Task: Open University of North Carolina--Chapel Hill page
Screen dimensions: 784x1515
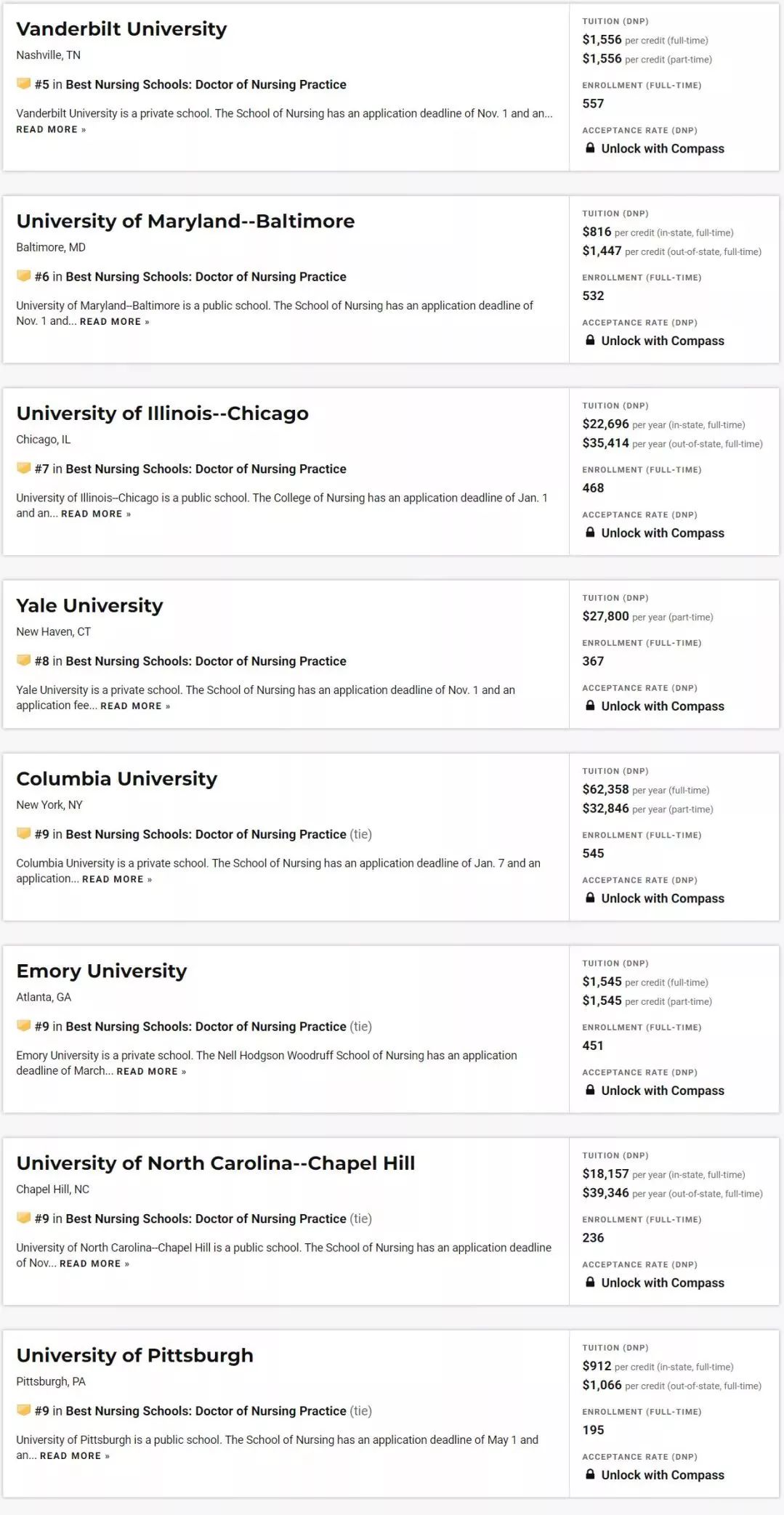Action: tap(215, 1163)
